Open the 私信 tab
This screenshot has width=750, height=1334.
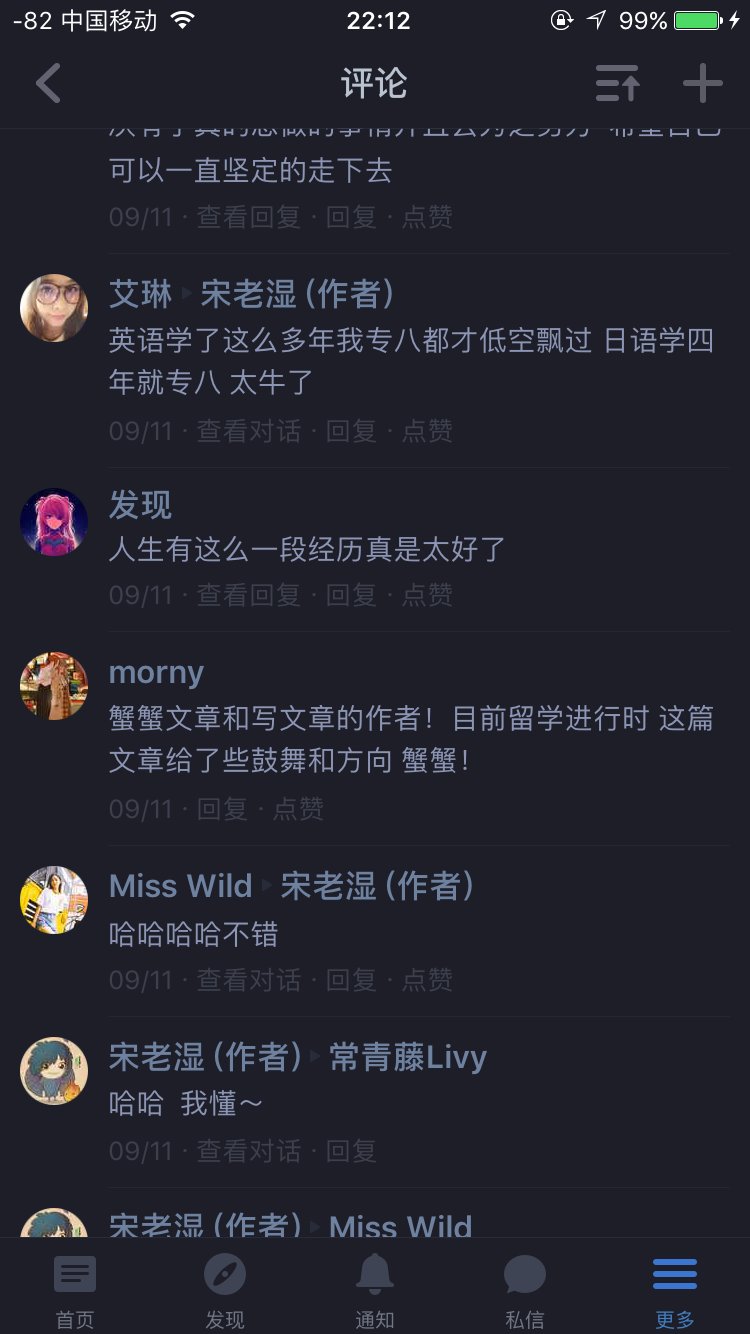pyautogui.click(x=525, y=1290)
